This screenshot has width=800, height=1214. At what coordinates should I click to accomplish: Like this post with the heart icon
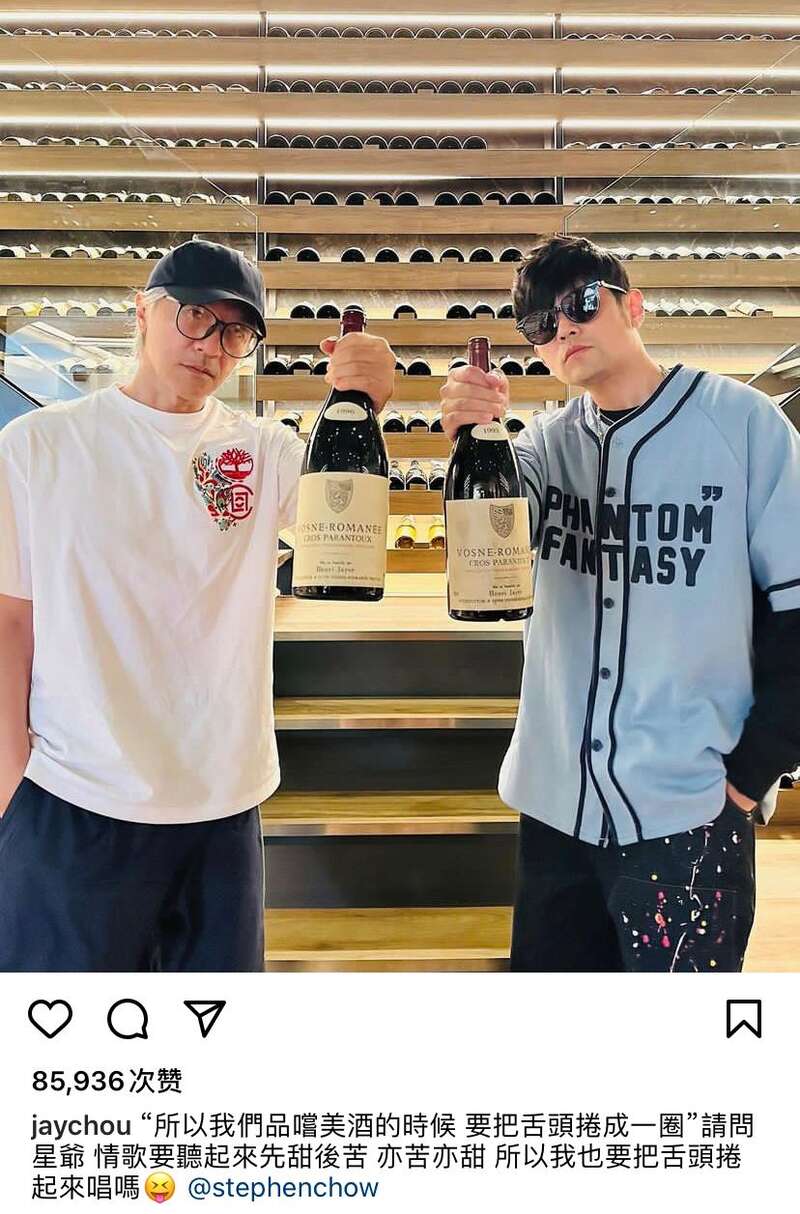50,1019
